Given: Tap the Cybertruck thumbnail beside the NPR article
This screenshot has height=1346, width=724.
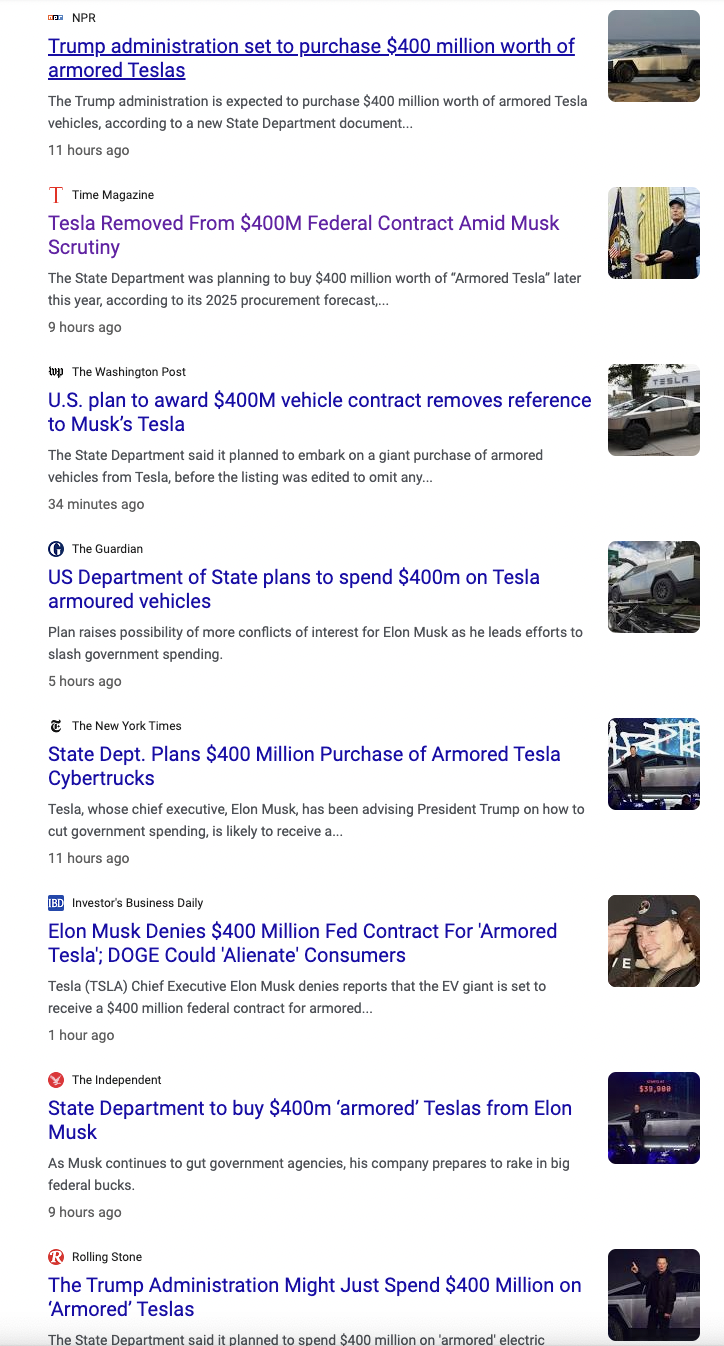Looking at the screenshot, I should (x=653, y=56).
